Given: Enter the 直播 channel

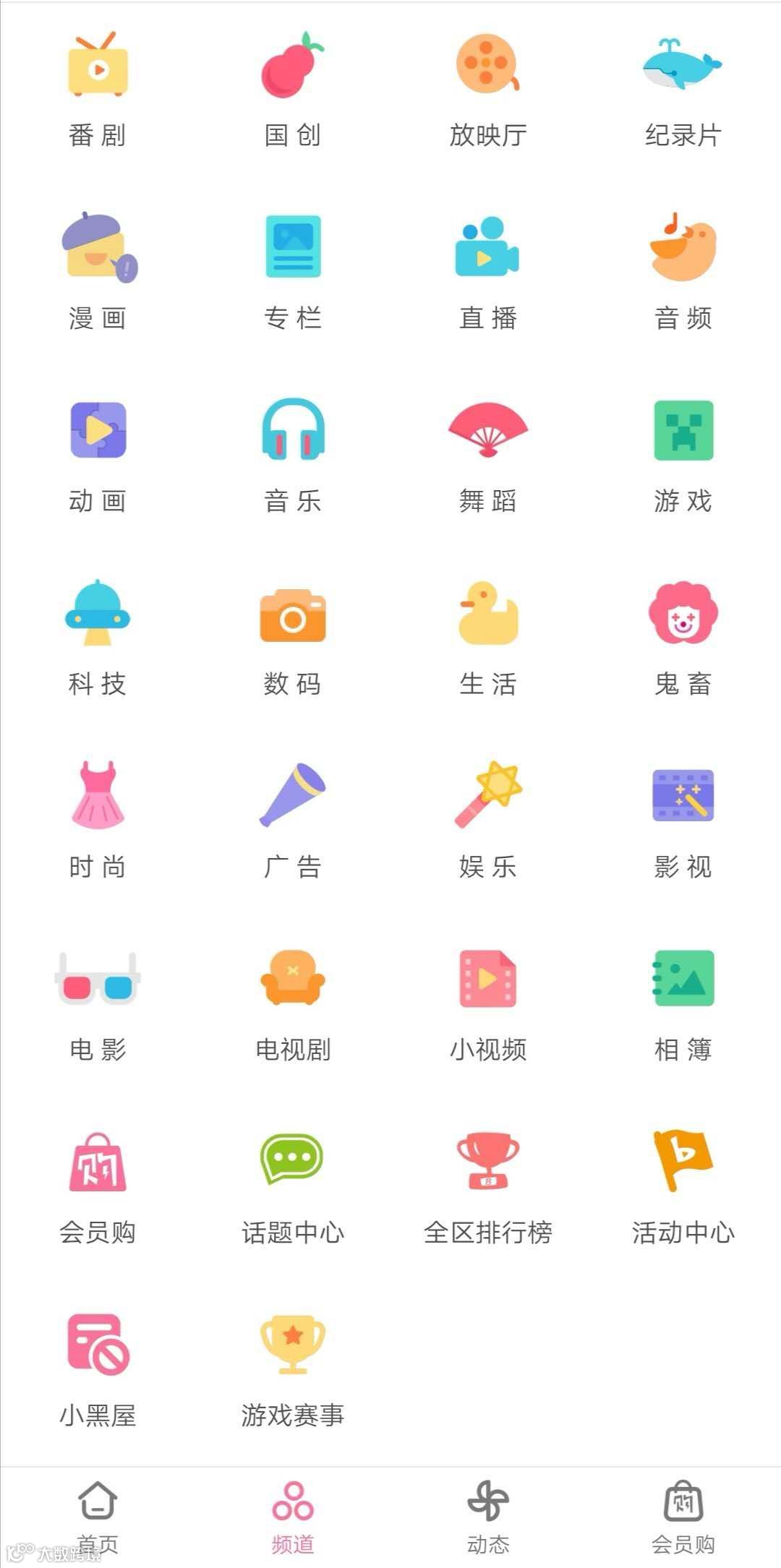Looking at the screenshot, I should [488, 249].
